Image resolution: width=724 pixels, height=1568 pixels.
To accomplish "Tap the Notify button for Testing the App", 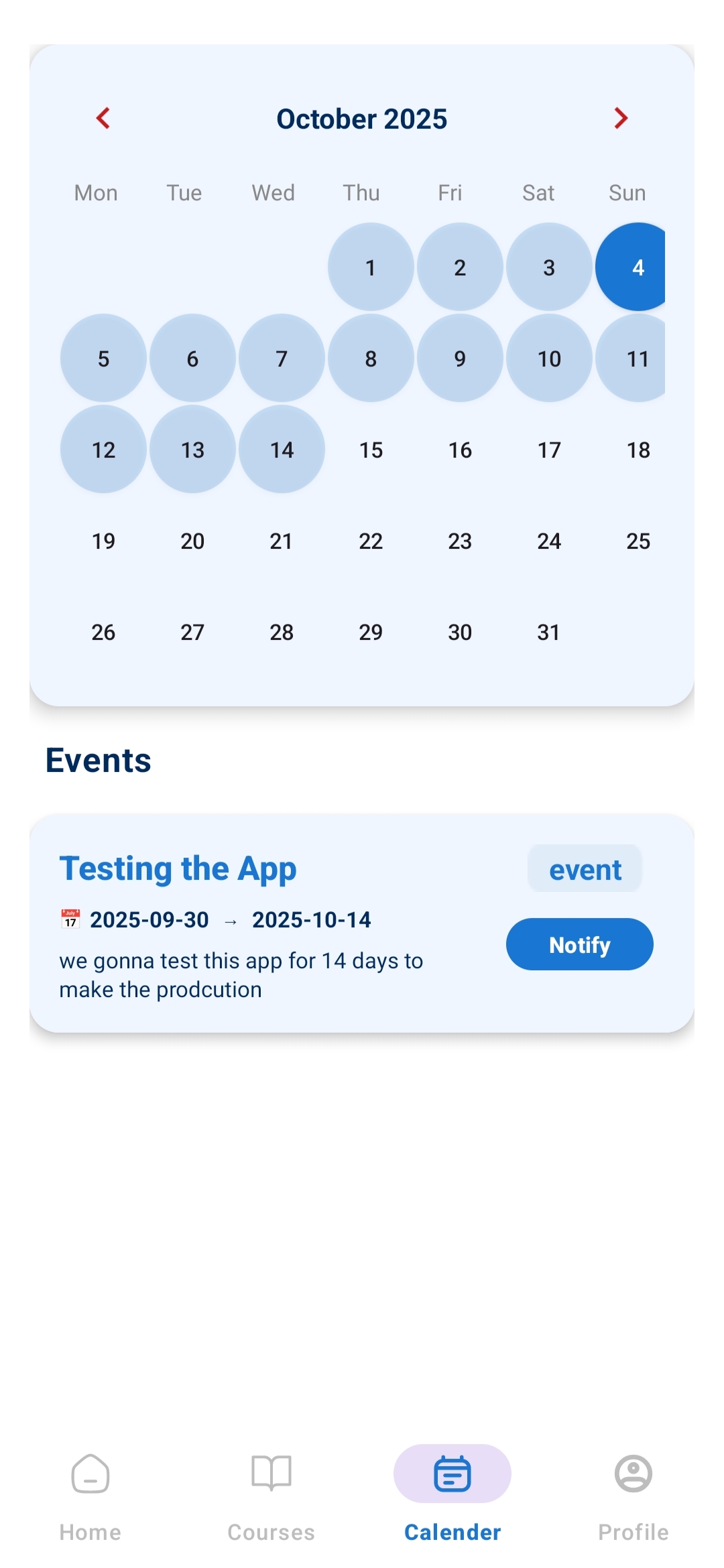I will [579, 944].
